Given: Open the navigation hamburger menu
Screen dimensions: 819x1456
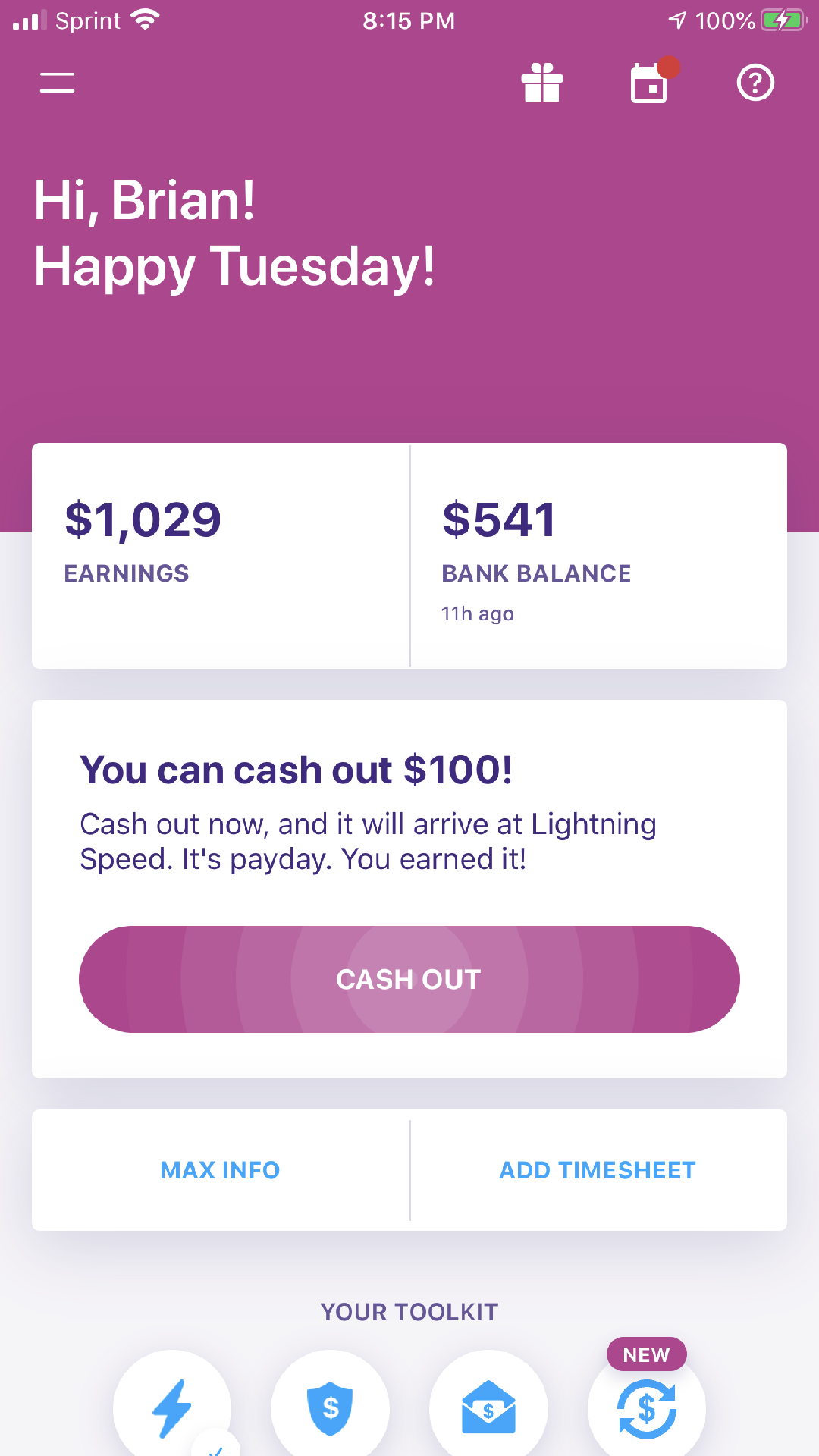Looking at the screenshot, I should (x=56, y=83).
